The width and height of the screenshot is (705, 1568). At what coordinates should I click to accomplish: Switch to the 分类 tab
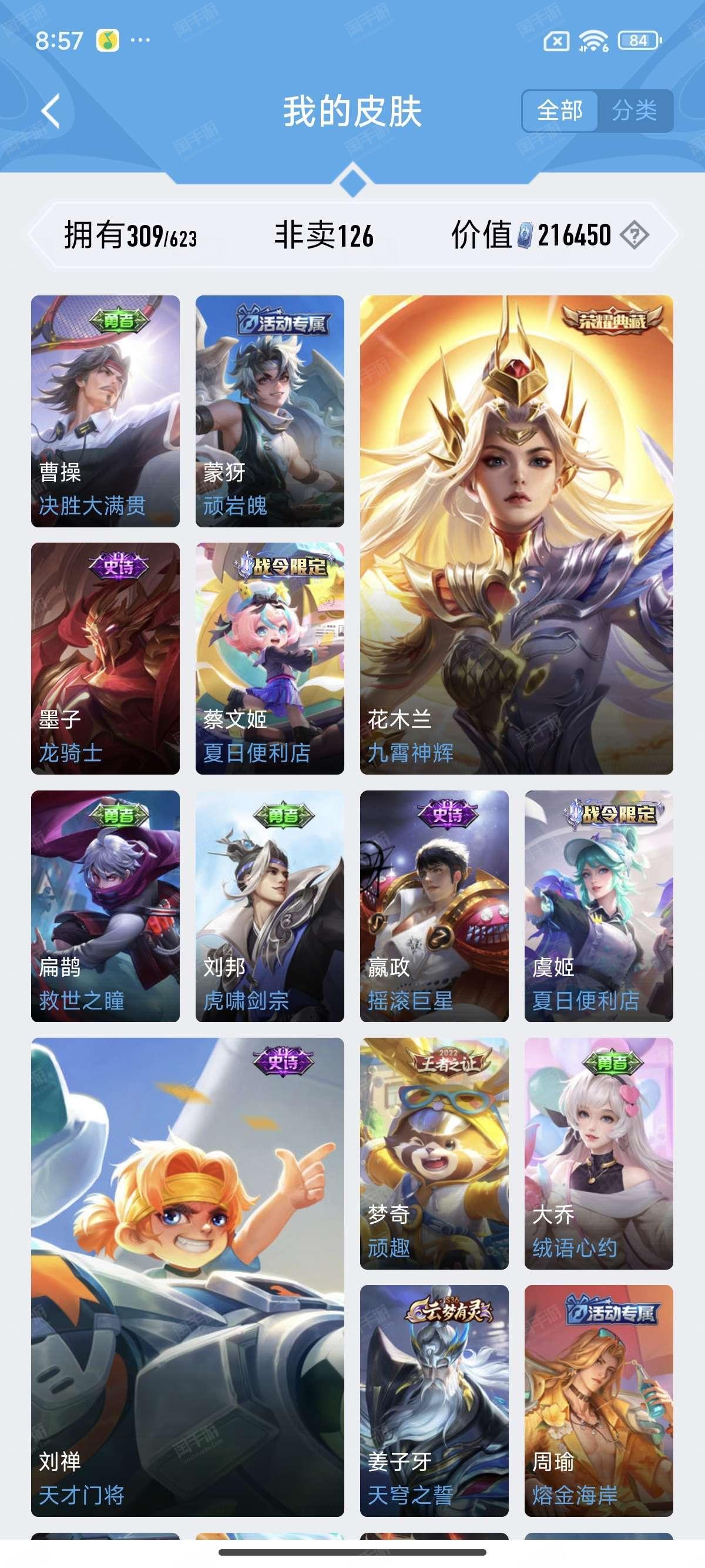click(634, 111)
